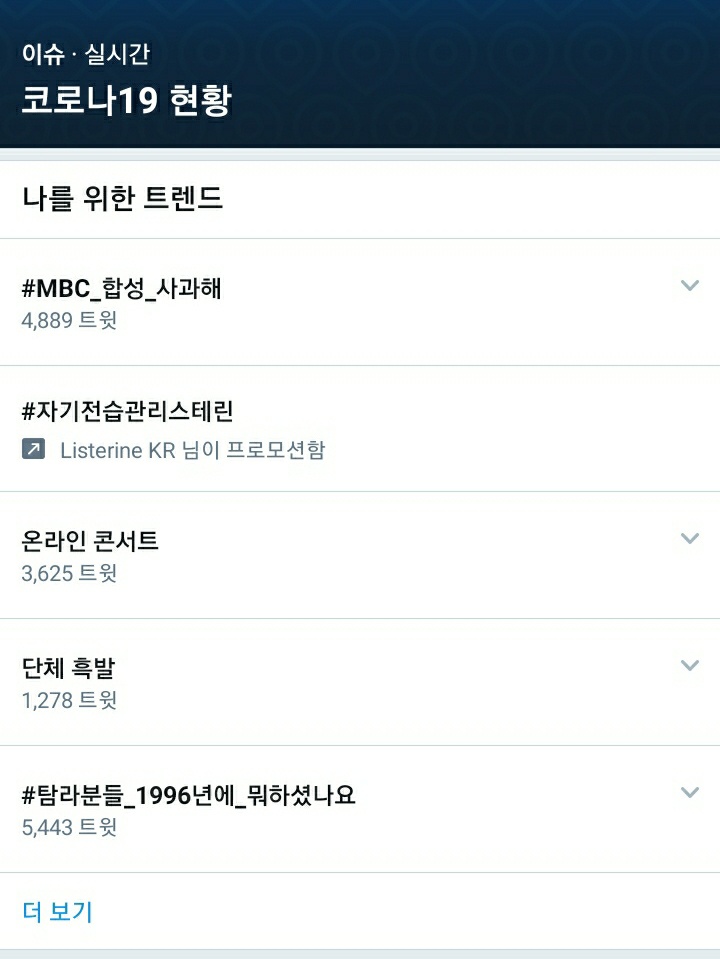Open the #탐라분들_1996년에_뭐하셨나요 trend
The width and height of the screenshot is (720, 959).
(189, 795)
